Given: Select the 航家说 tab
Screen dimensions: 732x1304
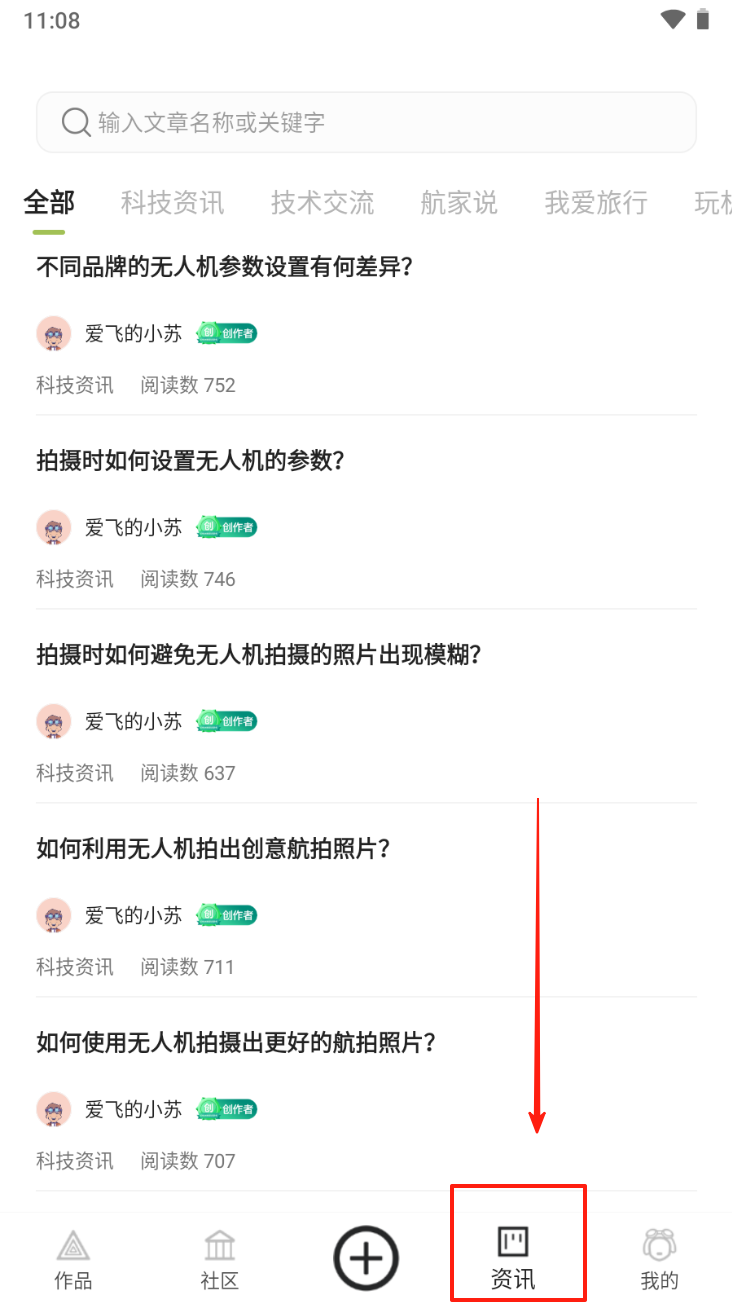Looking at the screenshot, I should [x=459, y=203].
